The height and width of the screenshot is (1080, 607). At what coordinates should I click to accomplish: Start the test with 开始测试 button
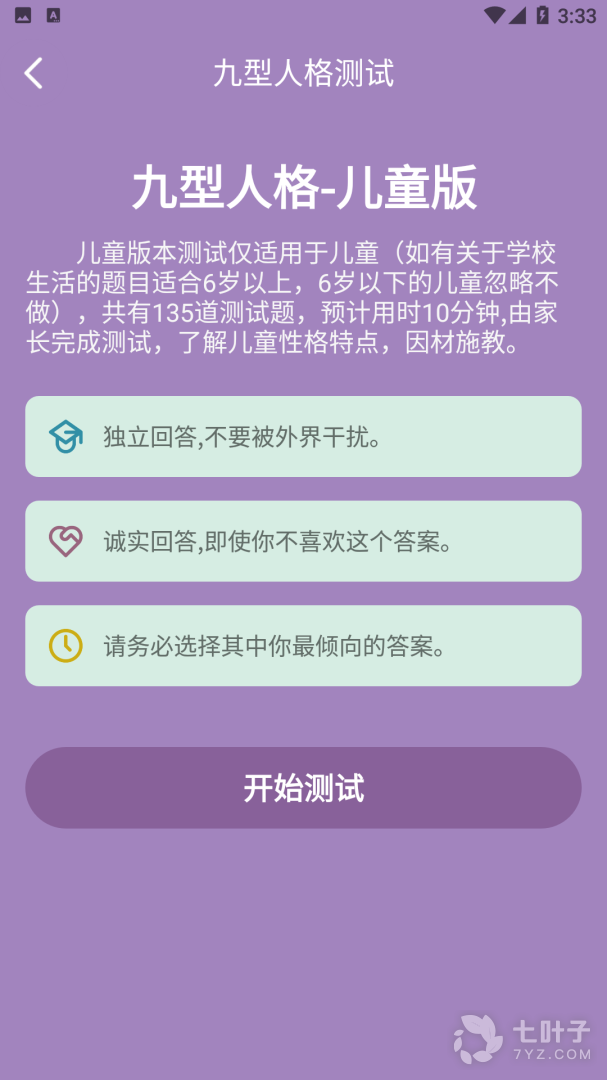pyautogui.click(x=303, y=788)
